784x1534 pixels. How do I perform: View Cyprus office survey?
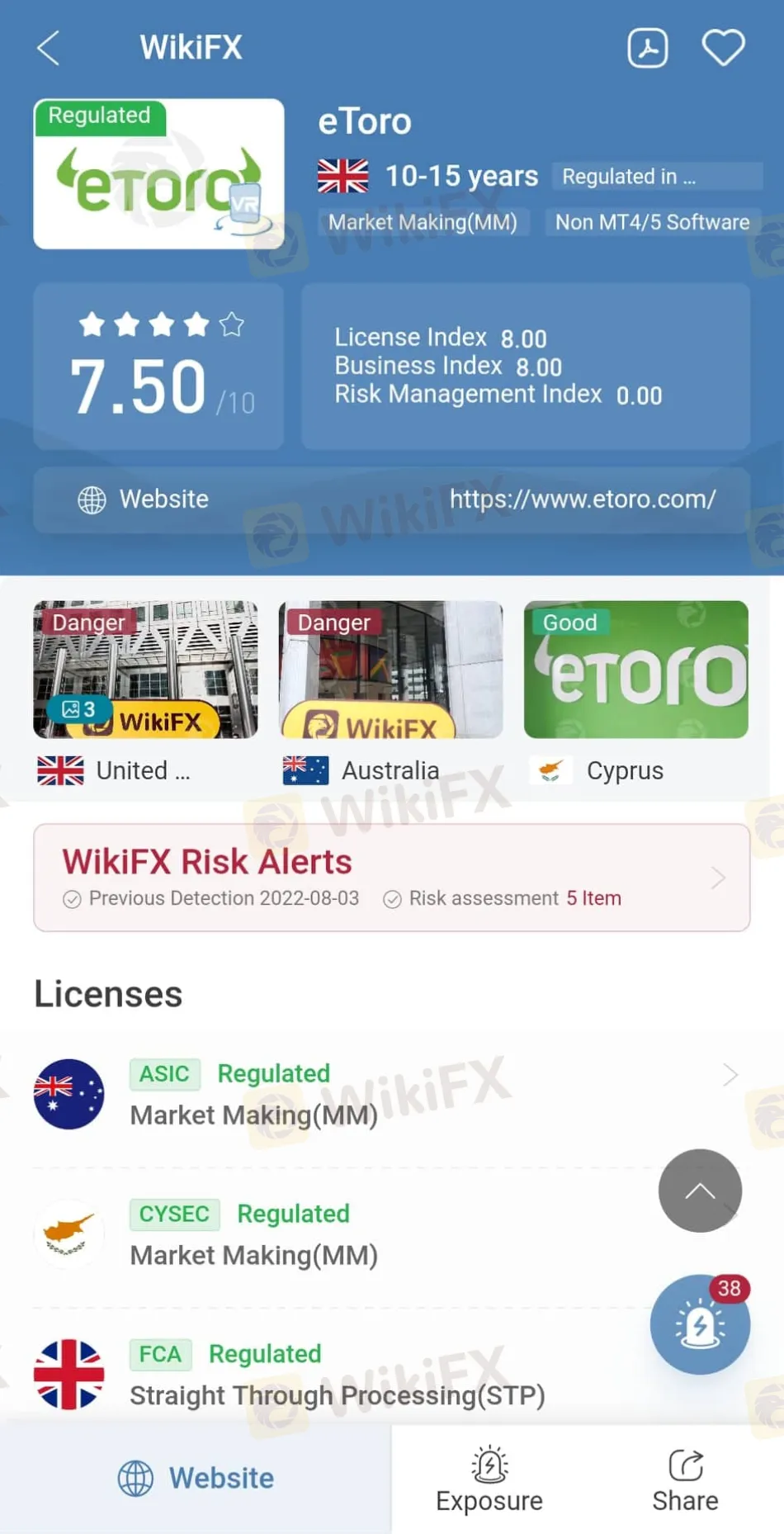[635, 670]
